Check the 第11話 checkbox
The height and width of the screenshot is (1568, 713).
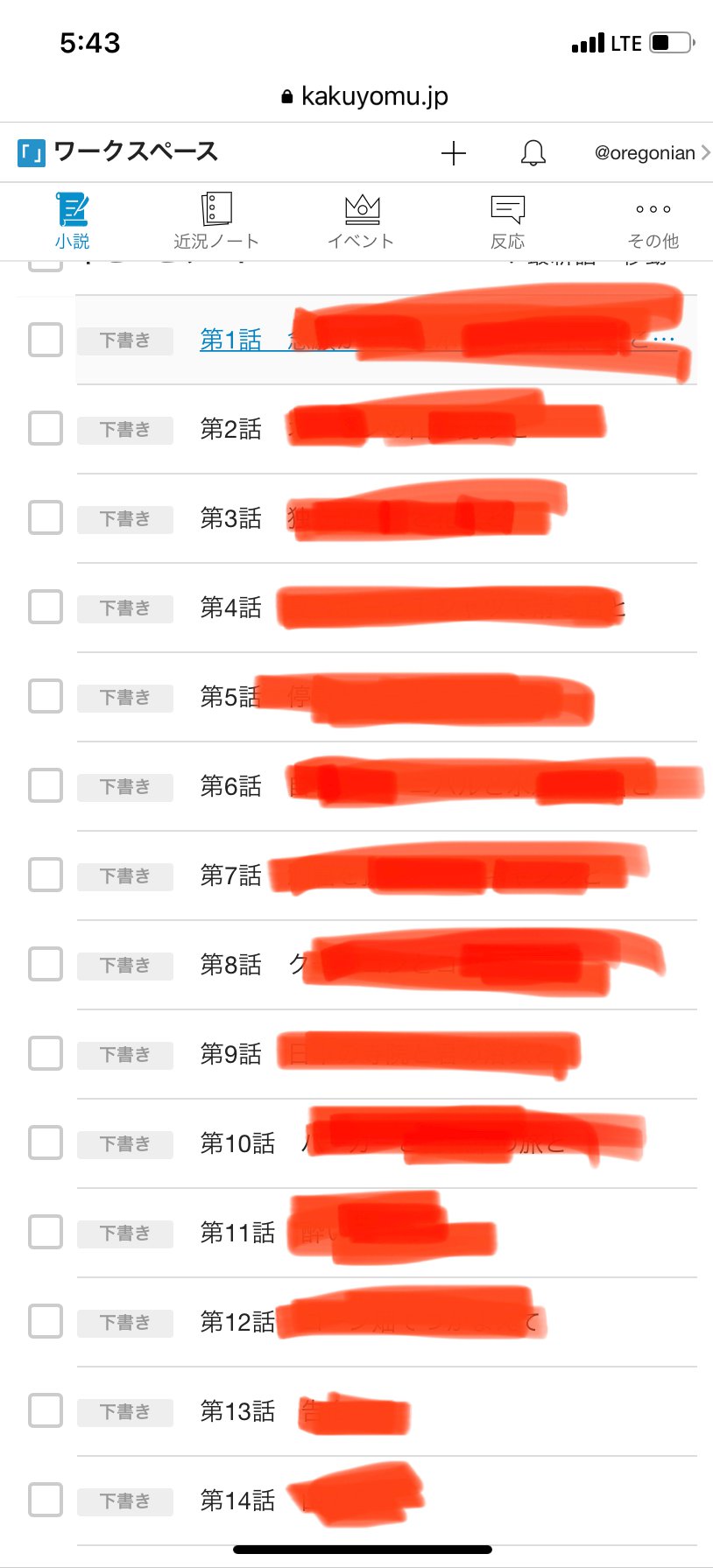click(x=46, y=1232)
